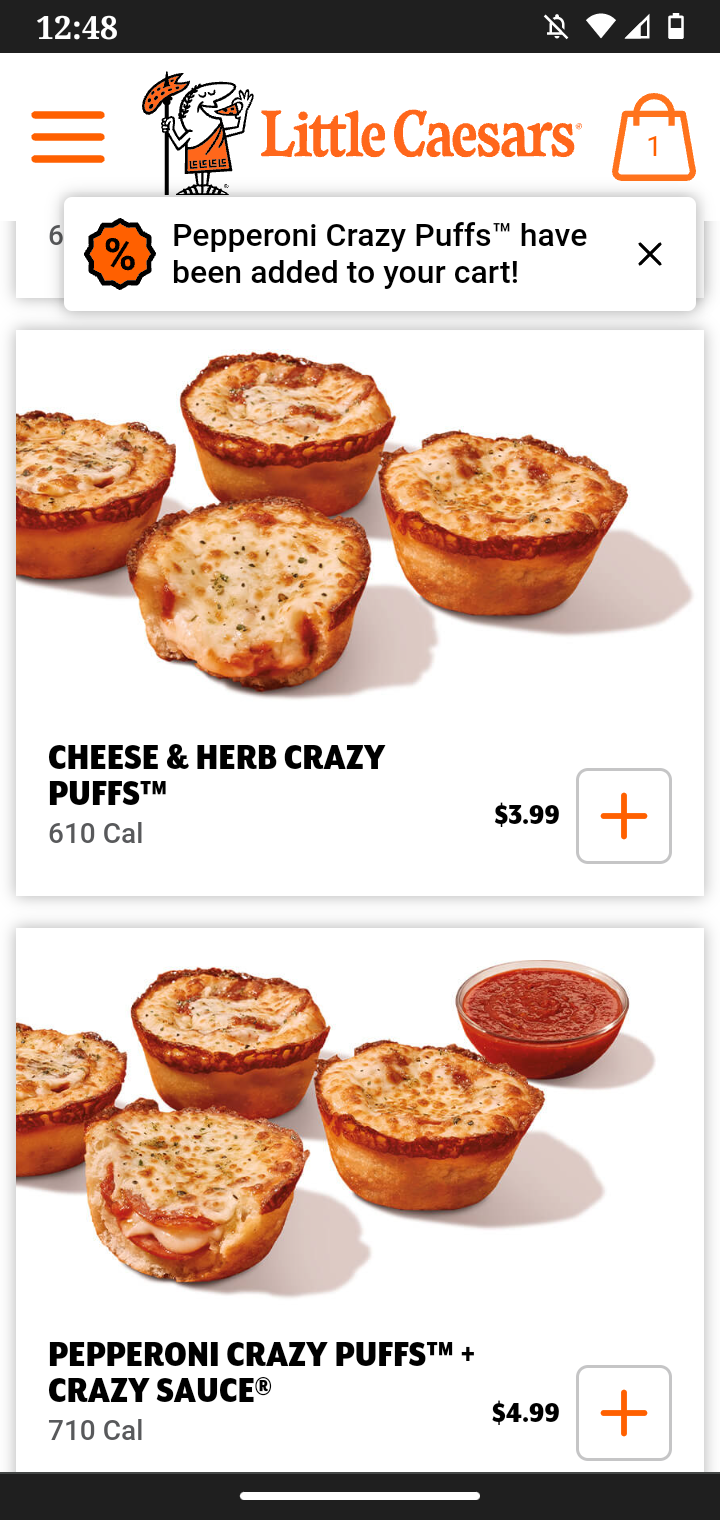The image size is (720, 1520).
Task: Add Cheese & Herb Crazy Puffs to cart
Action: (623, 815)
